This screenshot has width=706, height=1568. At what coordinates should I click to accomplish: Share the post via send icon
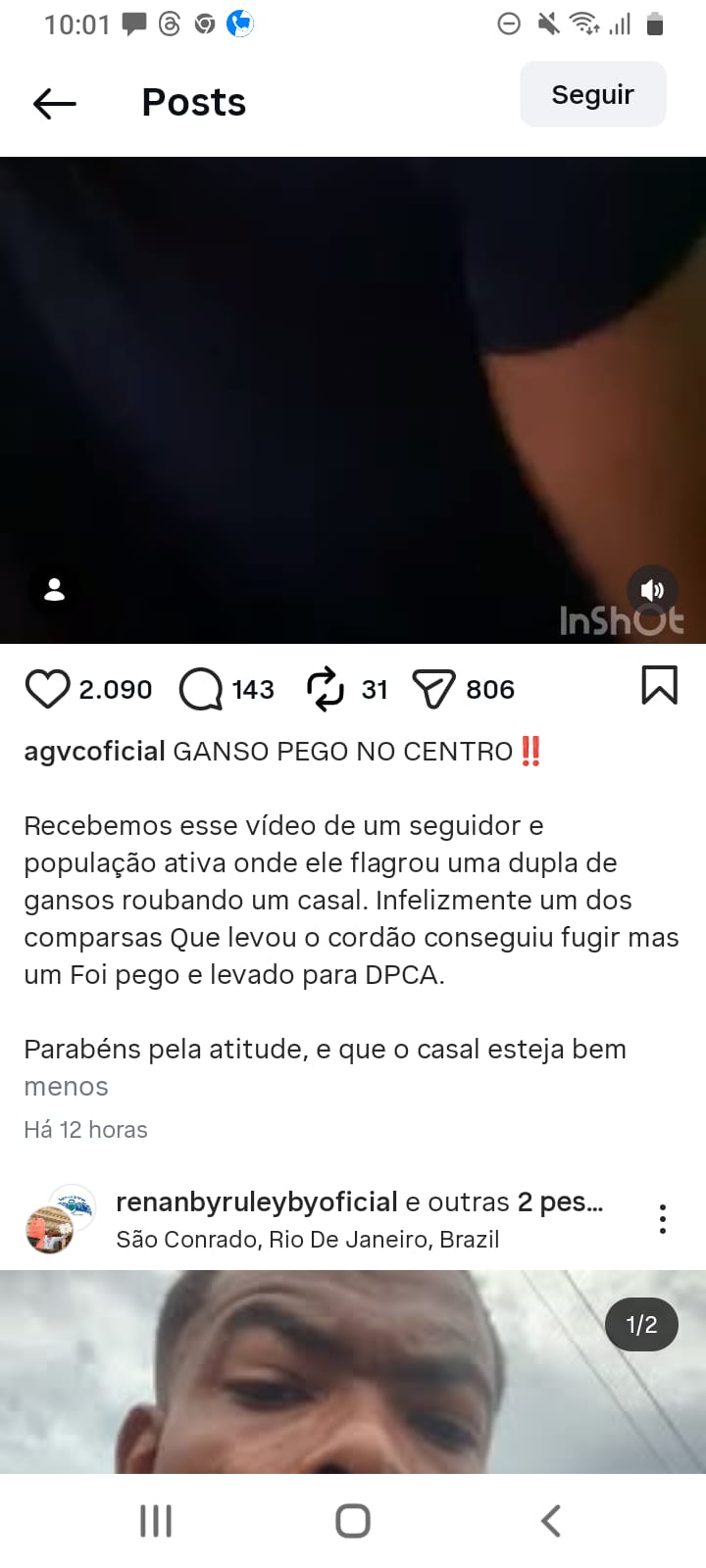pos(433,689)
